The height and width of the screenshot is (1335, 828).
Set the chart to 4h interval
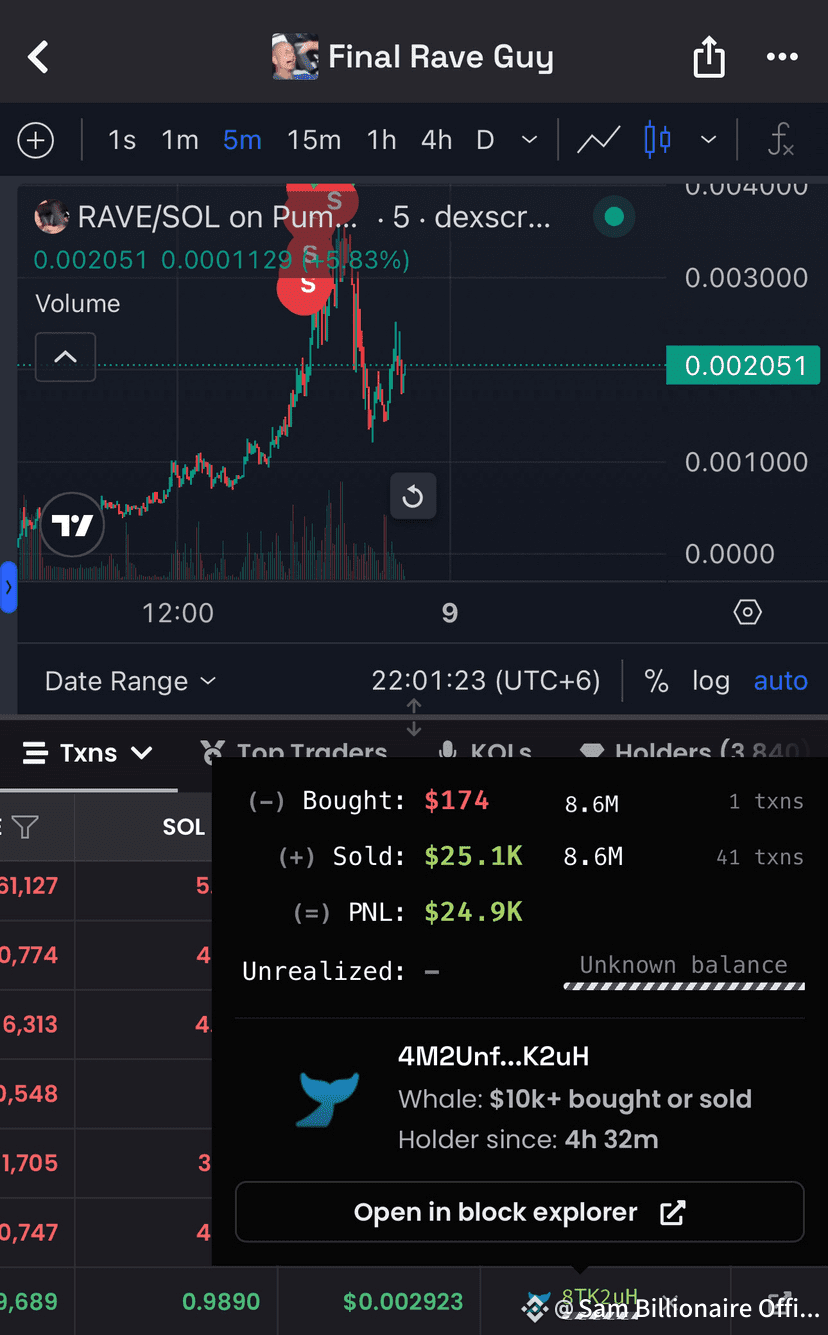[x=436, y=140]
